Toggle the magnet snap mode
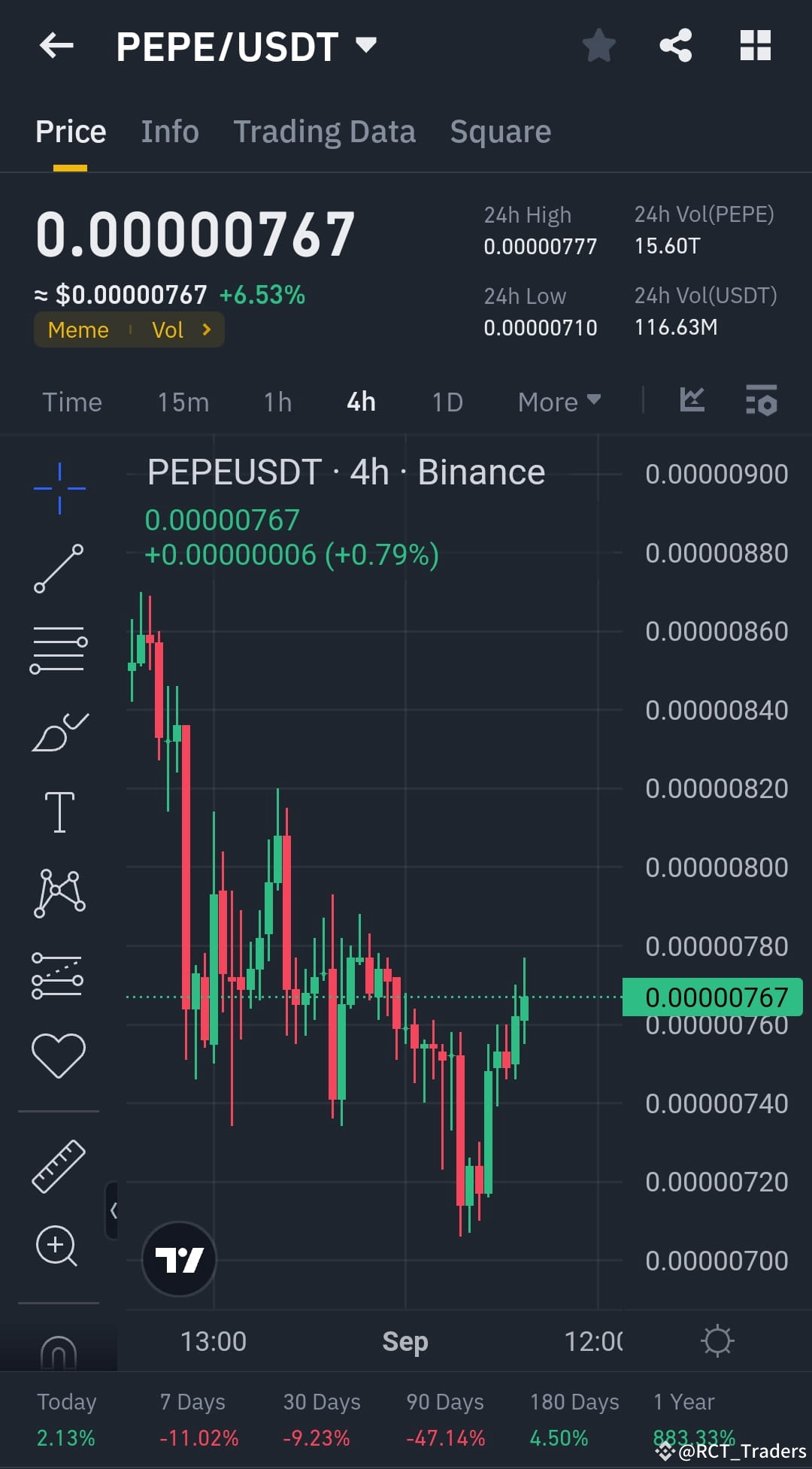The height and width of the screenshot is (1469, 812). pyautogui.click(x=59, y=1350)
